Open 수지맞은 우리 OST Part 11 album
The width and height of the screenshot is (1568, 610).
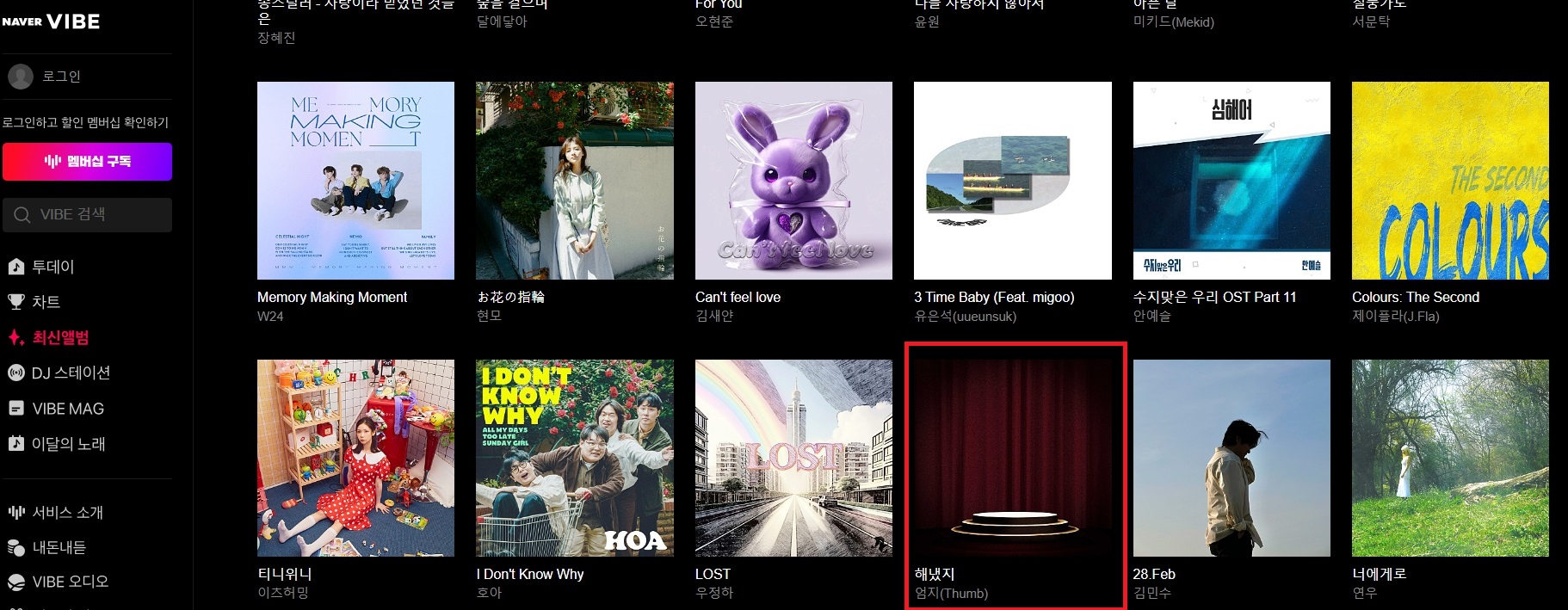(x=1232, y=181)
